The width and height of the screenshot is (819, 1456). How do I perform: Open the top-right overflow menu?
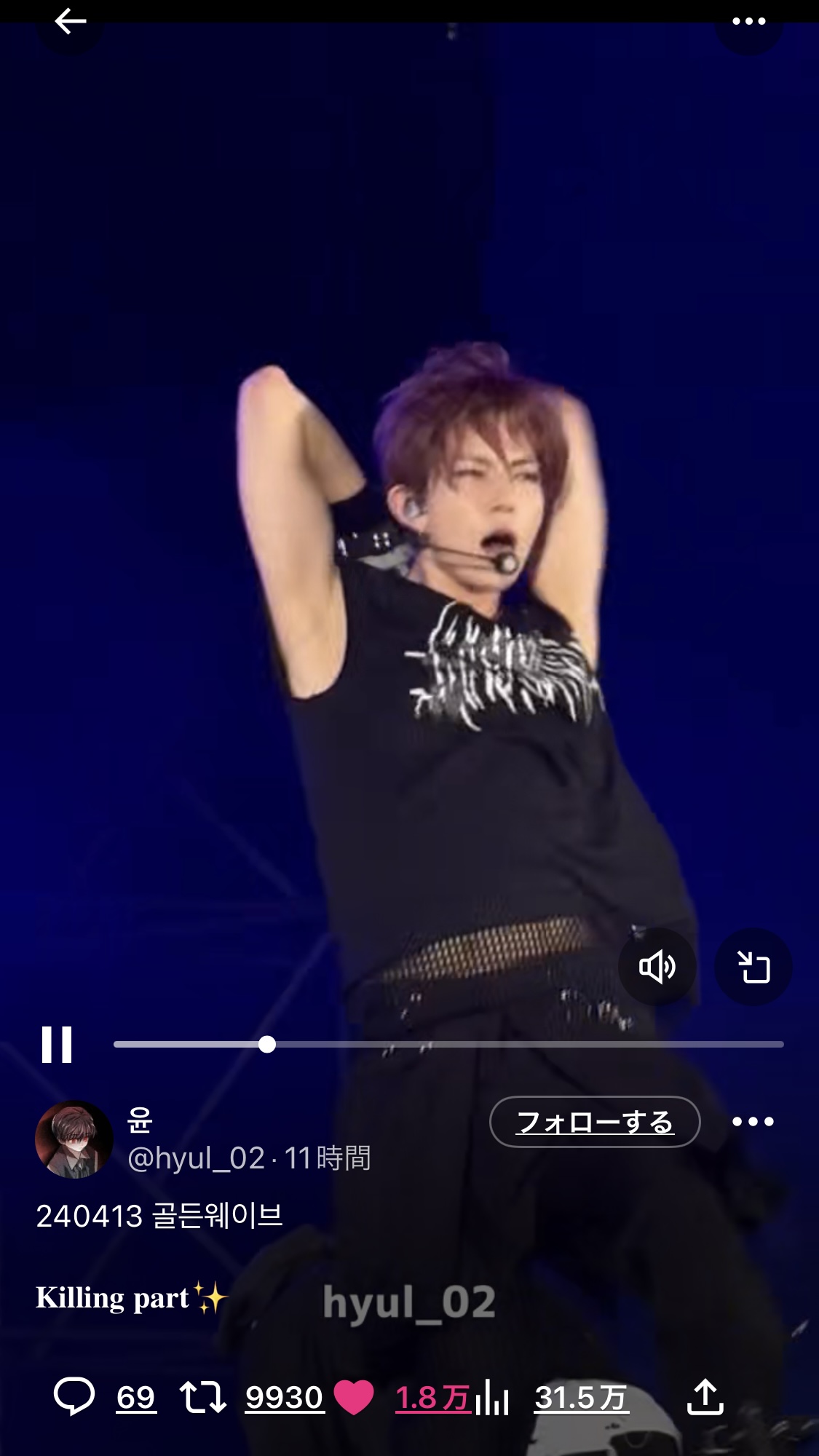click(x=748, y=22)
